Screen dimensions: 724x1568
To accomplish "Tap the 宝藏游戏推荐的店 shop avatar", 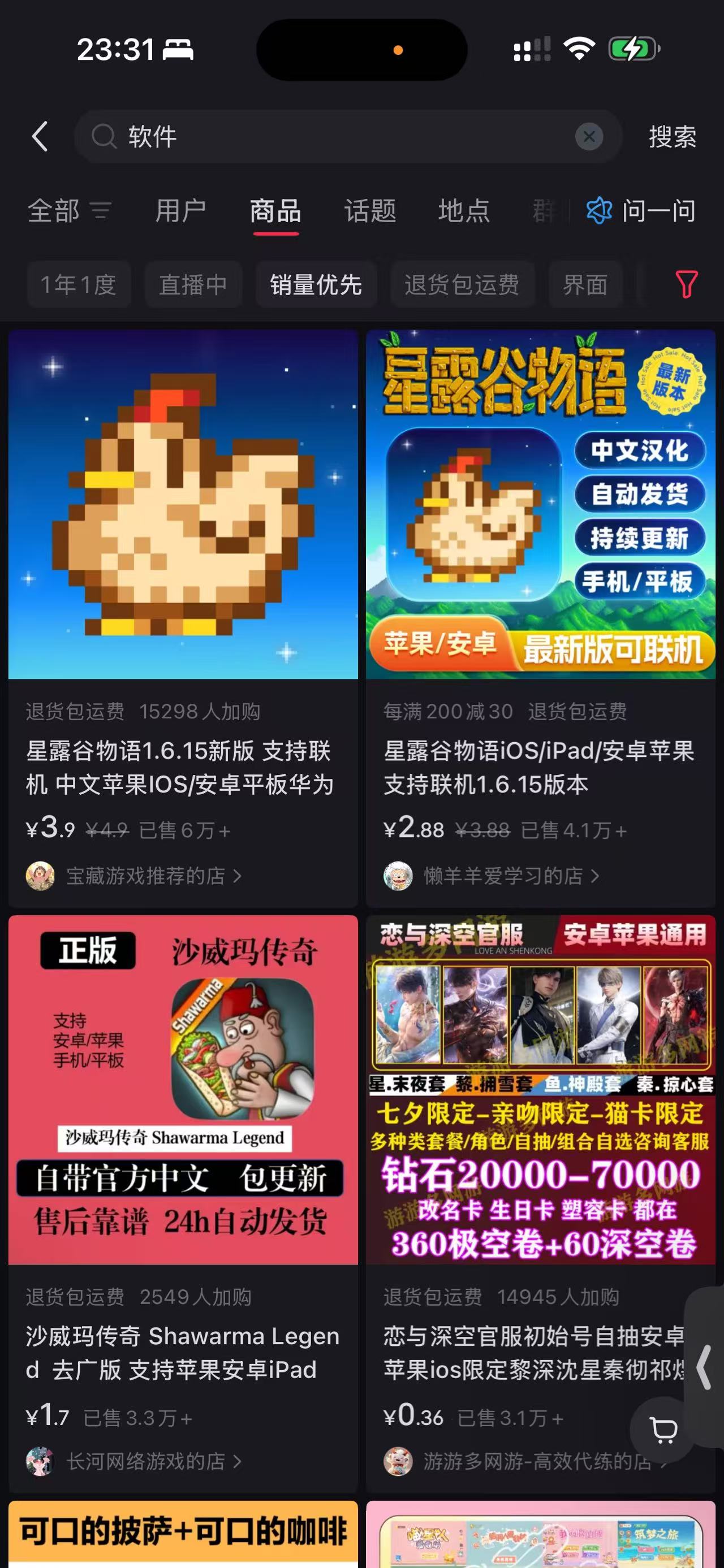I will click(x=40, y=876).
